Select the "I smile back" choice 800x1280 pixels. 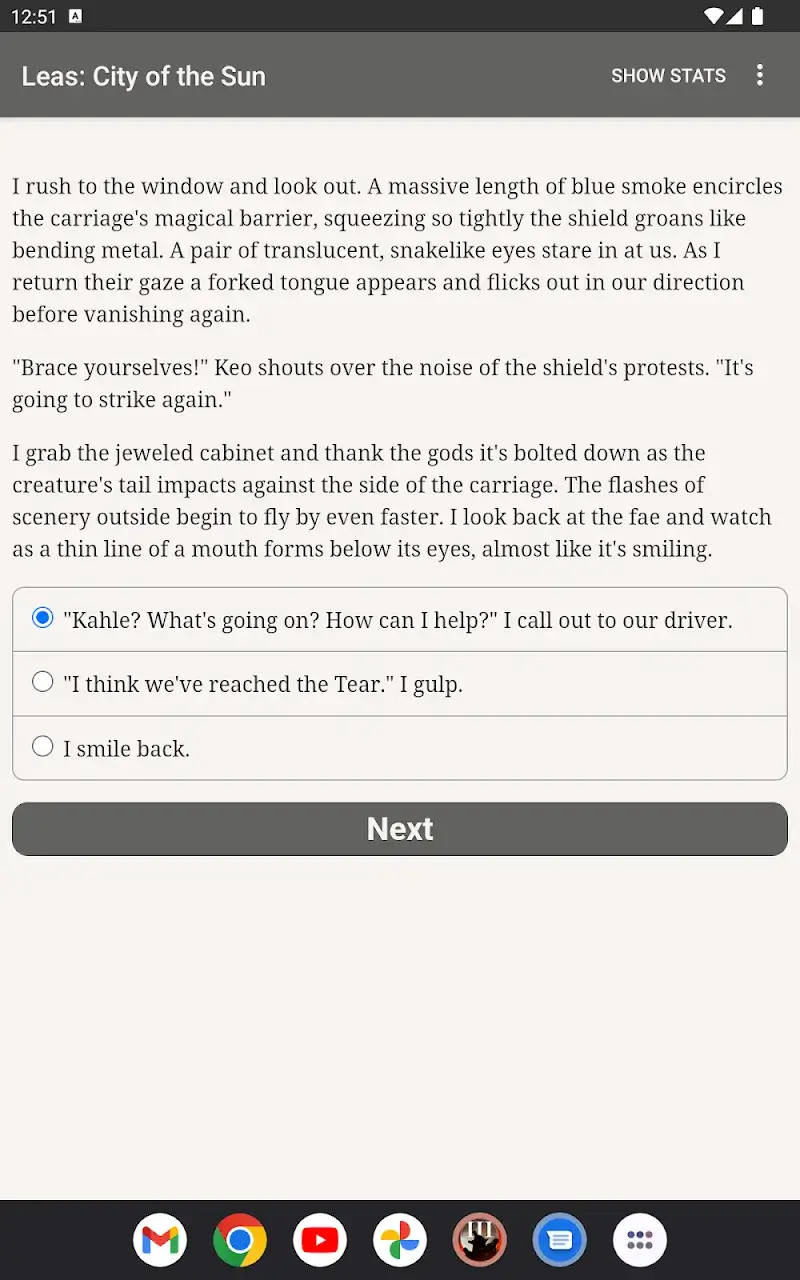399,748
